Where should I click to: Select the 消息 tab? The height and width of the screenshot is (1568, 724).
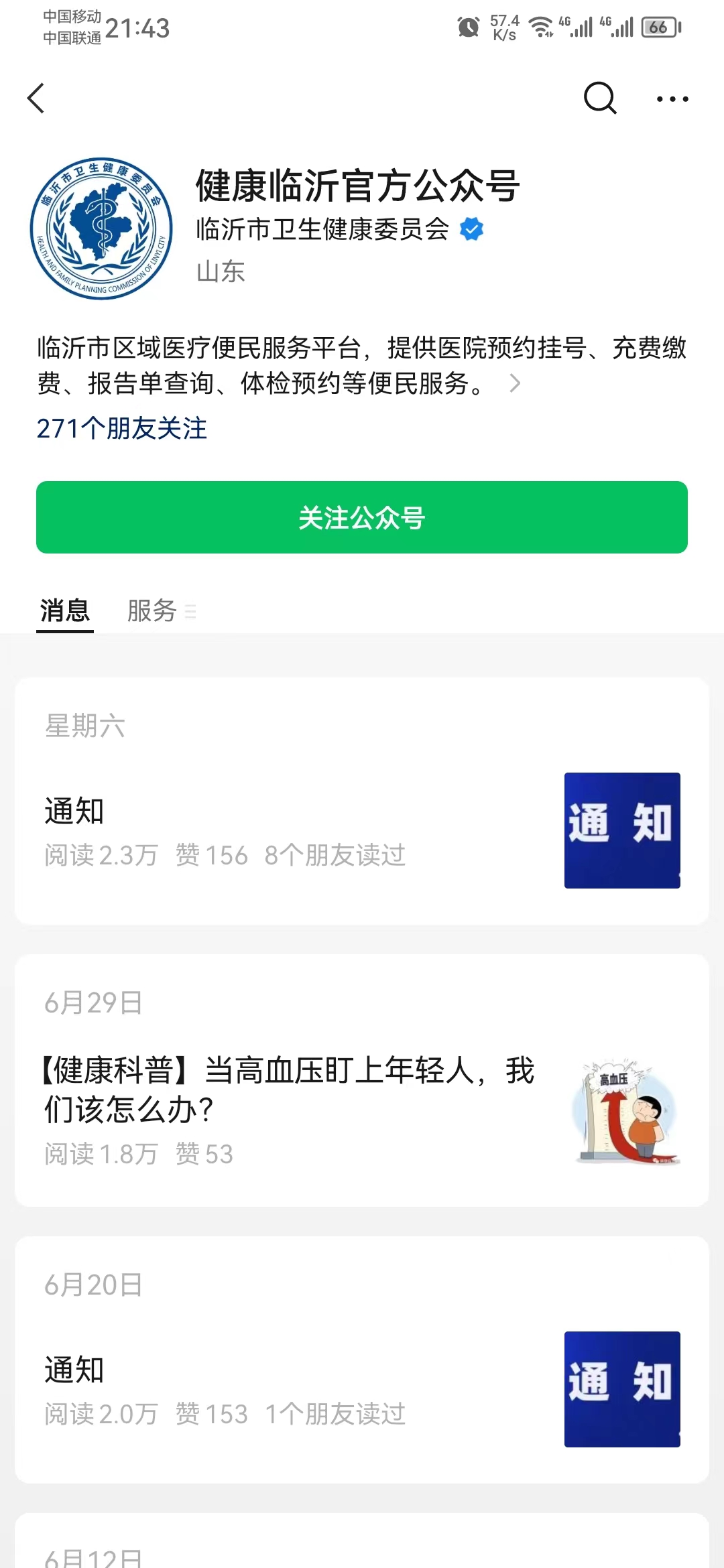click(x=64, y=610)
